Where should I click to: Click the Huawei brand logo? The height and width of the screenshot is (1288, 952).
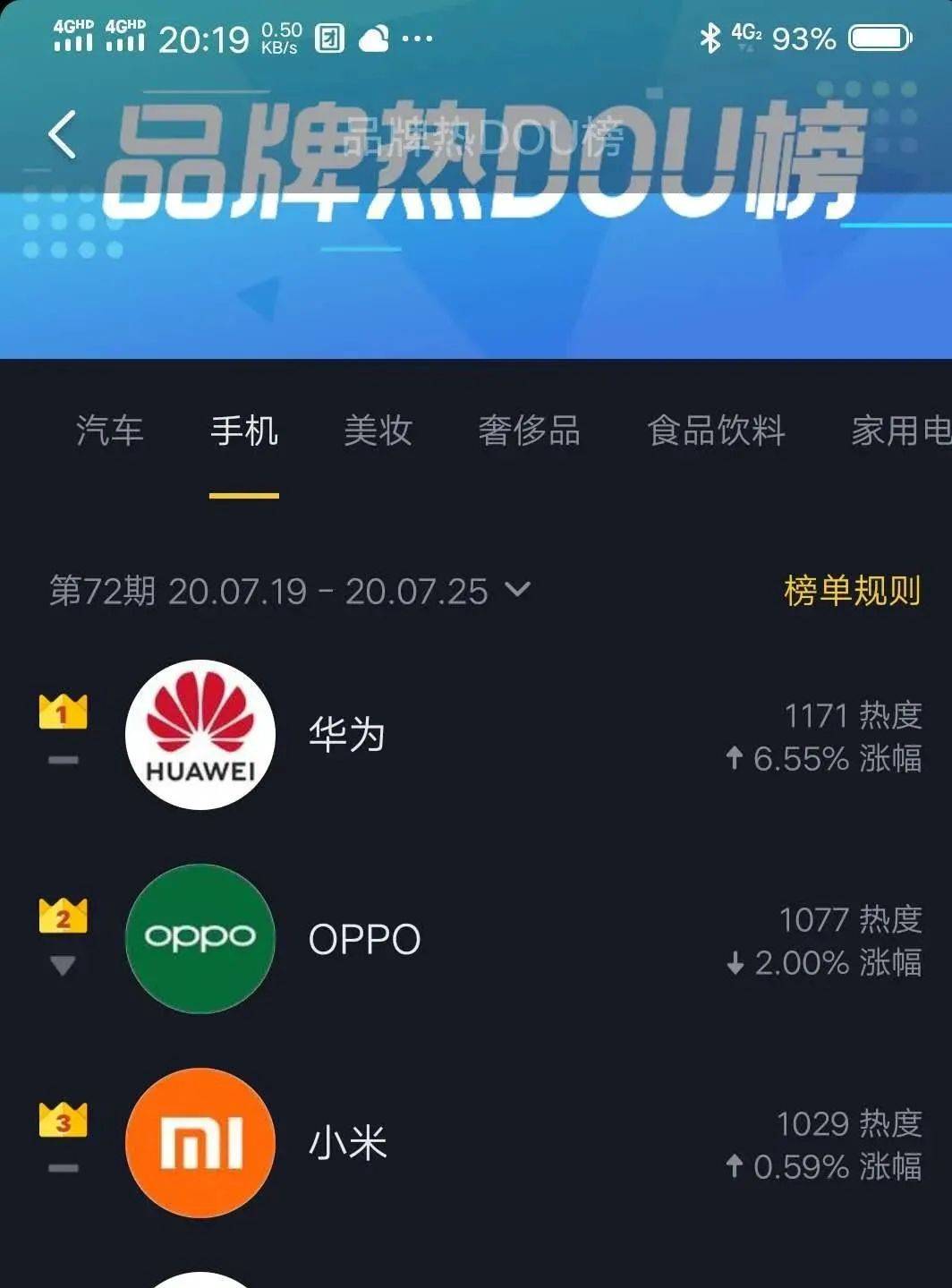tap(200, 734)
